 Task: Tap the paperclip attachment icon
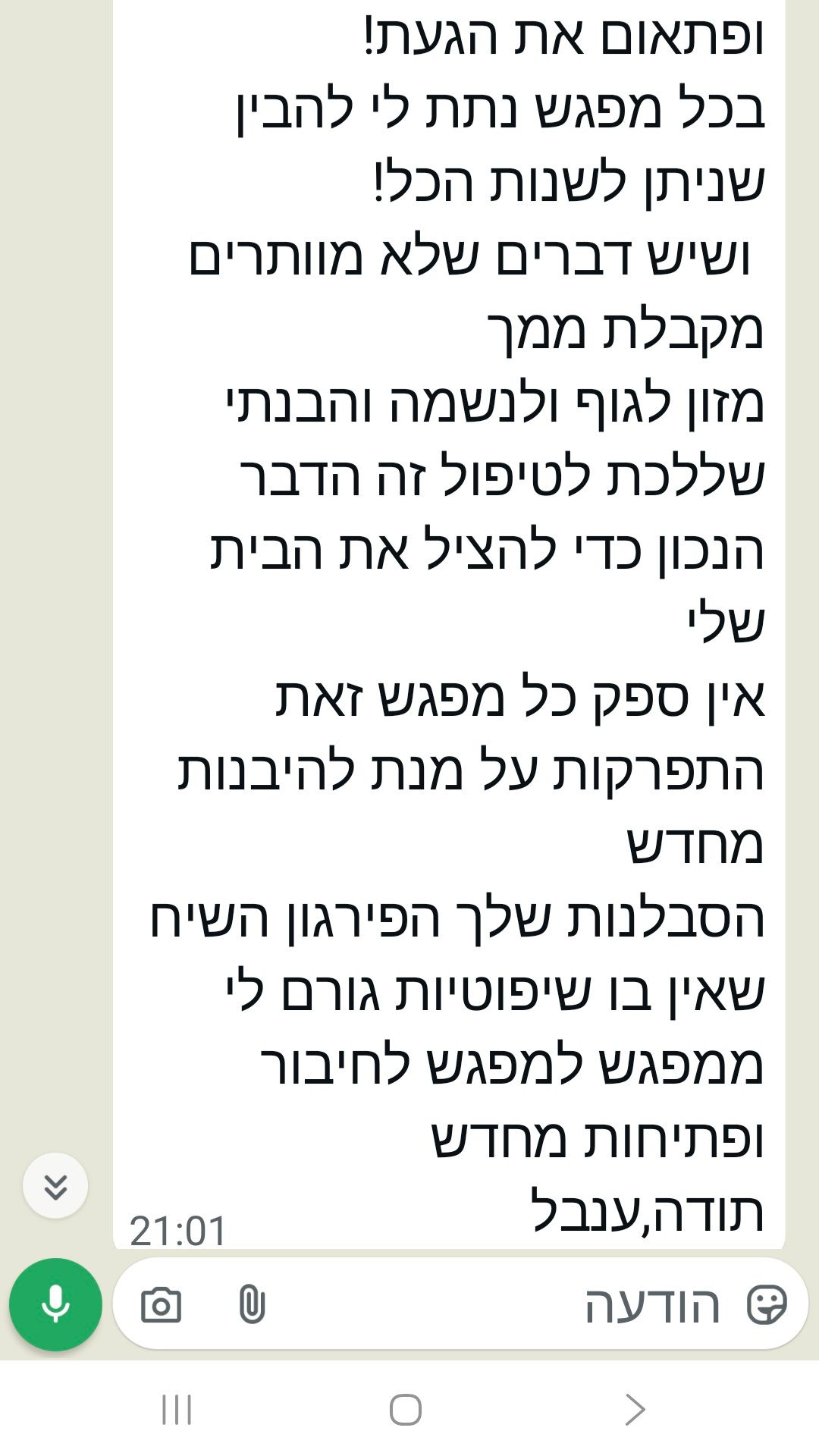252,1305
